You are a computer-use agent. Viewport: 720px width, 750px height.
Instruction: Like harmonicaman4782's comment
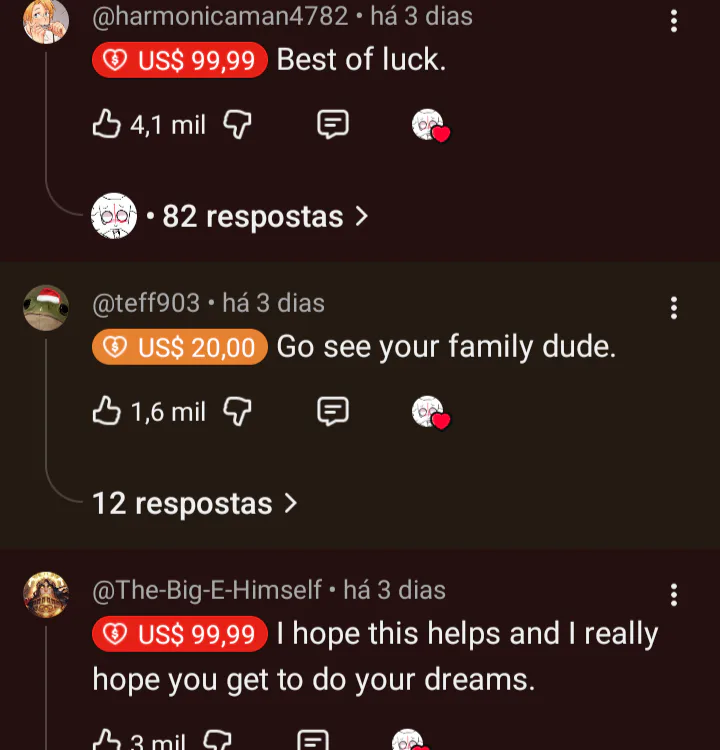[x=106, y=124]
